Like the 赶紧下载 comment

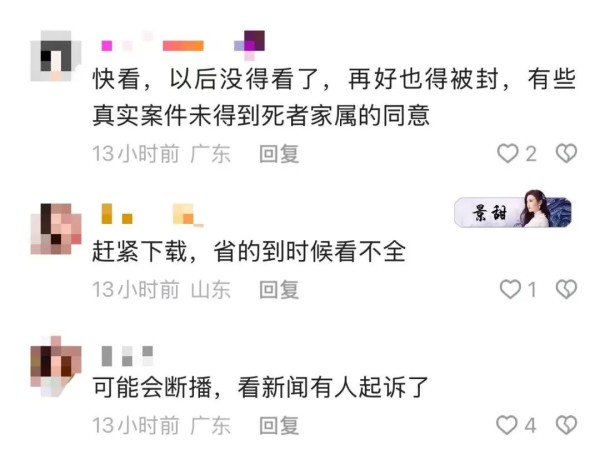pyautogui.click(x=510, y=290)
